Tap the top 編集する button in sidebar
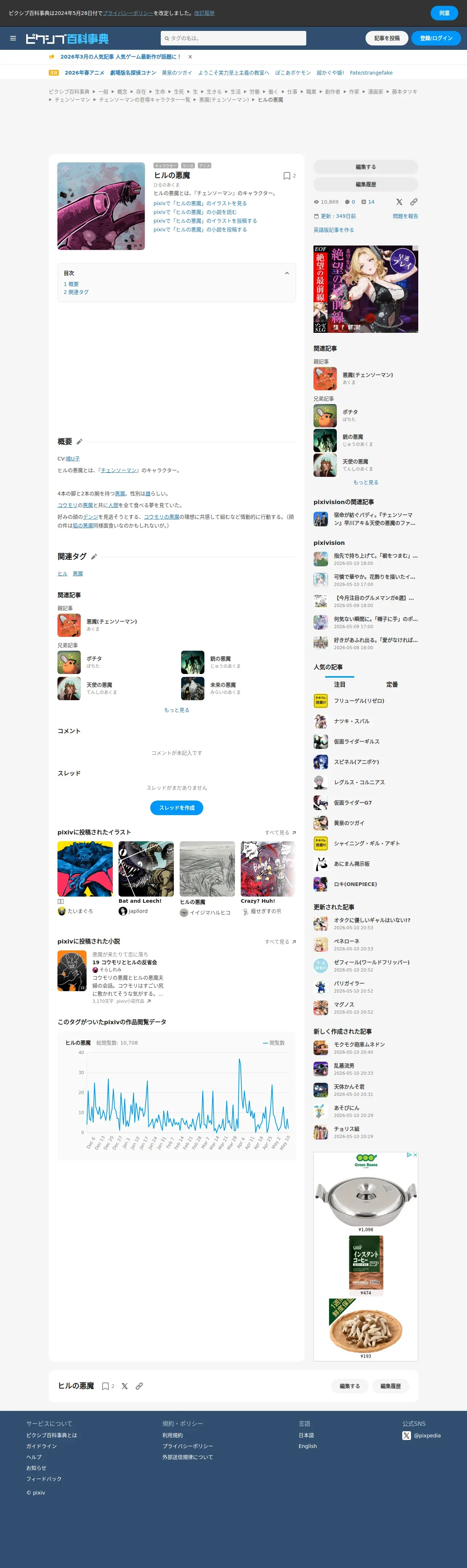467x1568 pixels. pos(365,167)
